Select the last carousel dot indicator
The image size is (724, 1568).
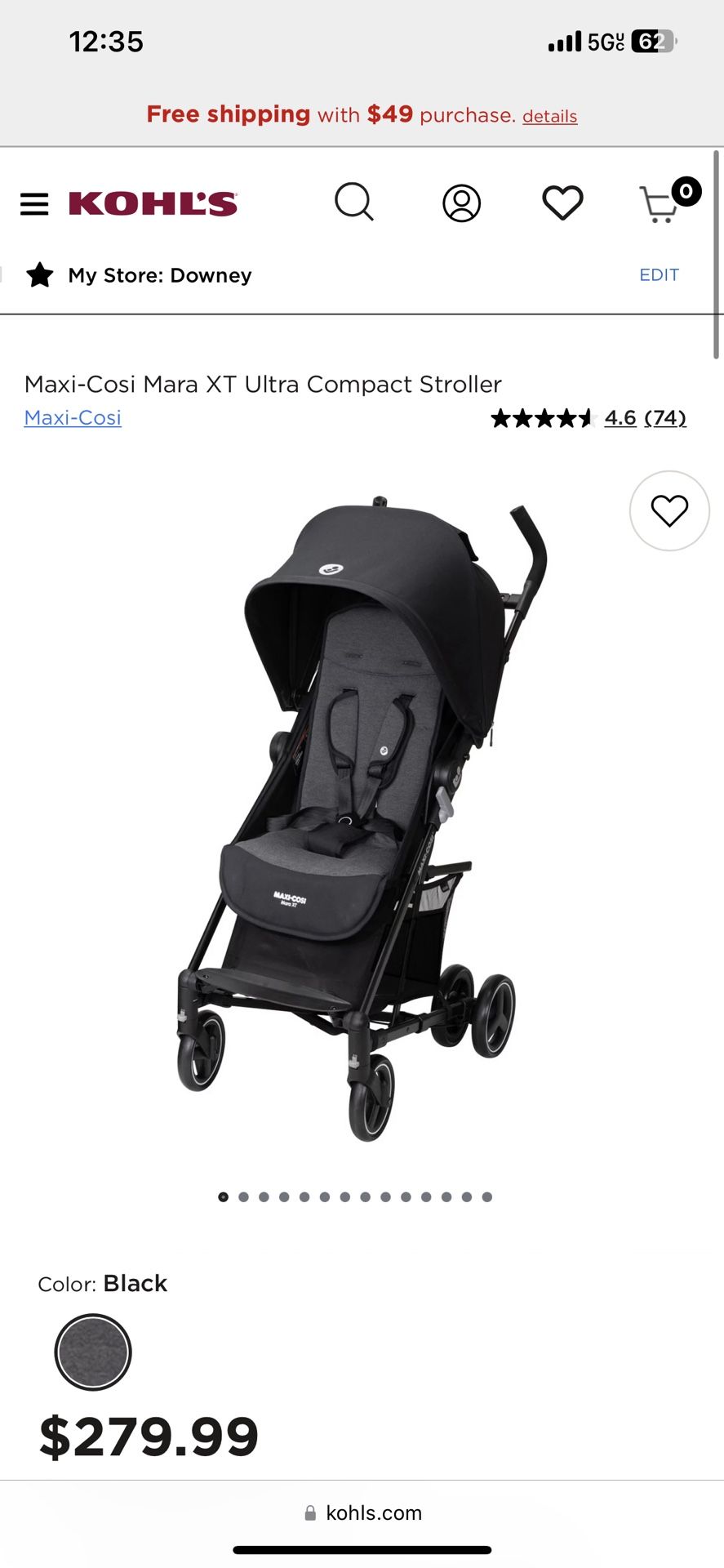(x=486, y=1196)
